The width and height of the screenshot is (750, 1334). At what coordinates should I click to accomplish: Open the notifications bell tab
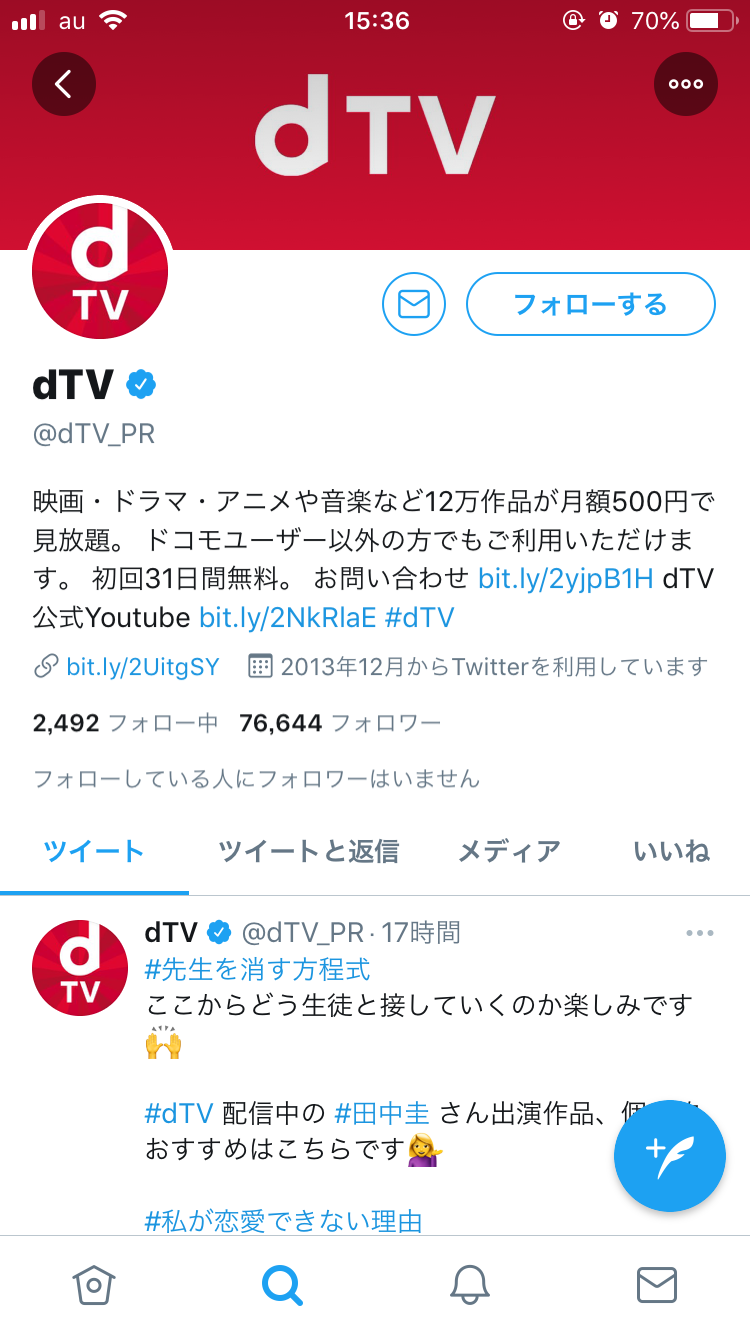[x=469, y=1285]
